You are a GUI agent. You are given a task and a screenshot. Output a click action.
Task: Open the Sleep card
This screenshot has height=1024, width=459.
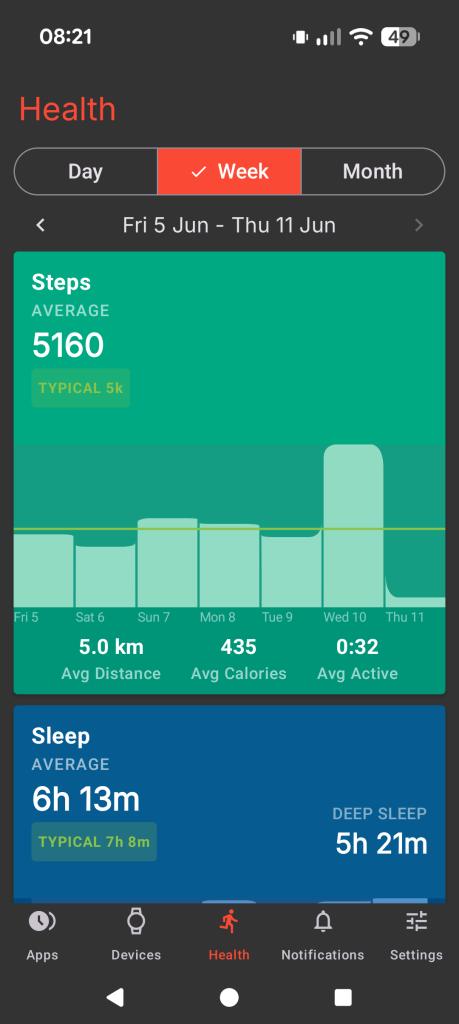click(x=229, y=804)
